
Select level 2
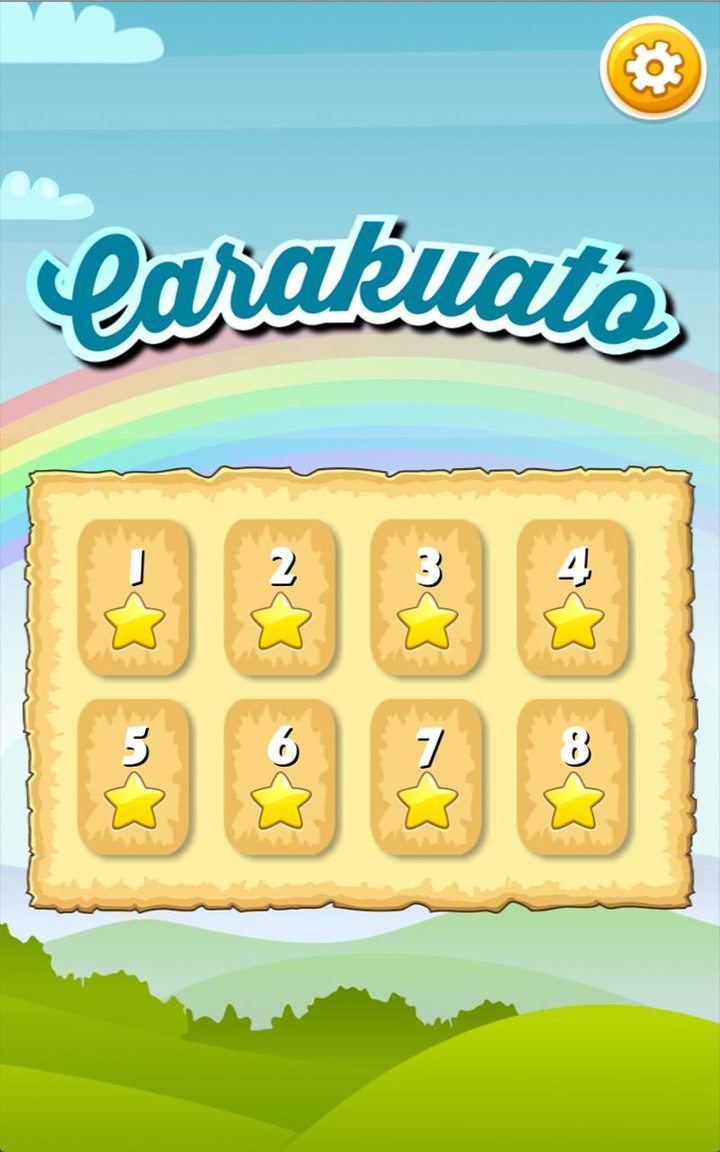click(x=280, y=597)
